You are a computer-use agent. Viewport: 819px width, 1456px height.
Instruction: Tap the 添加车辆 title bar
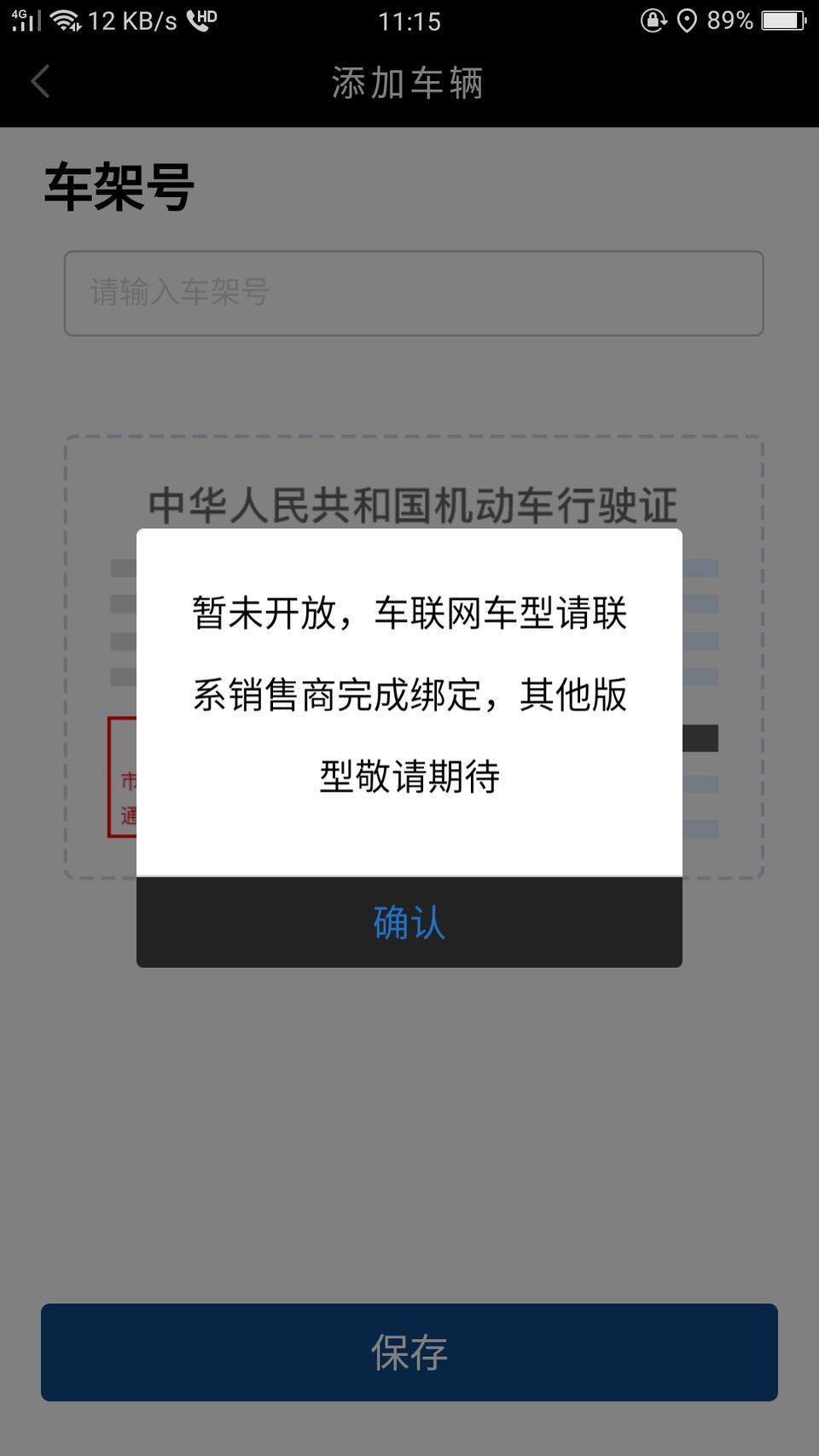[408, 83]
